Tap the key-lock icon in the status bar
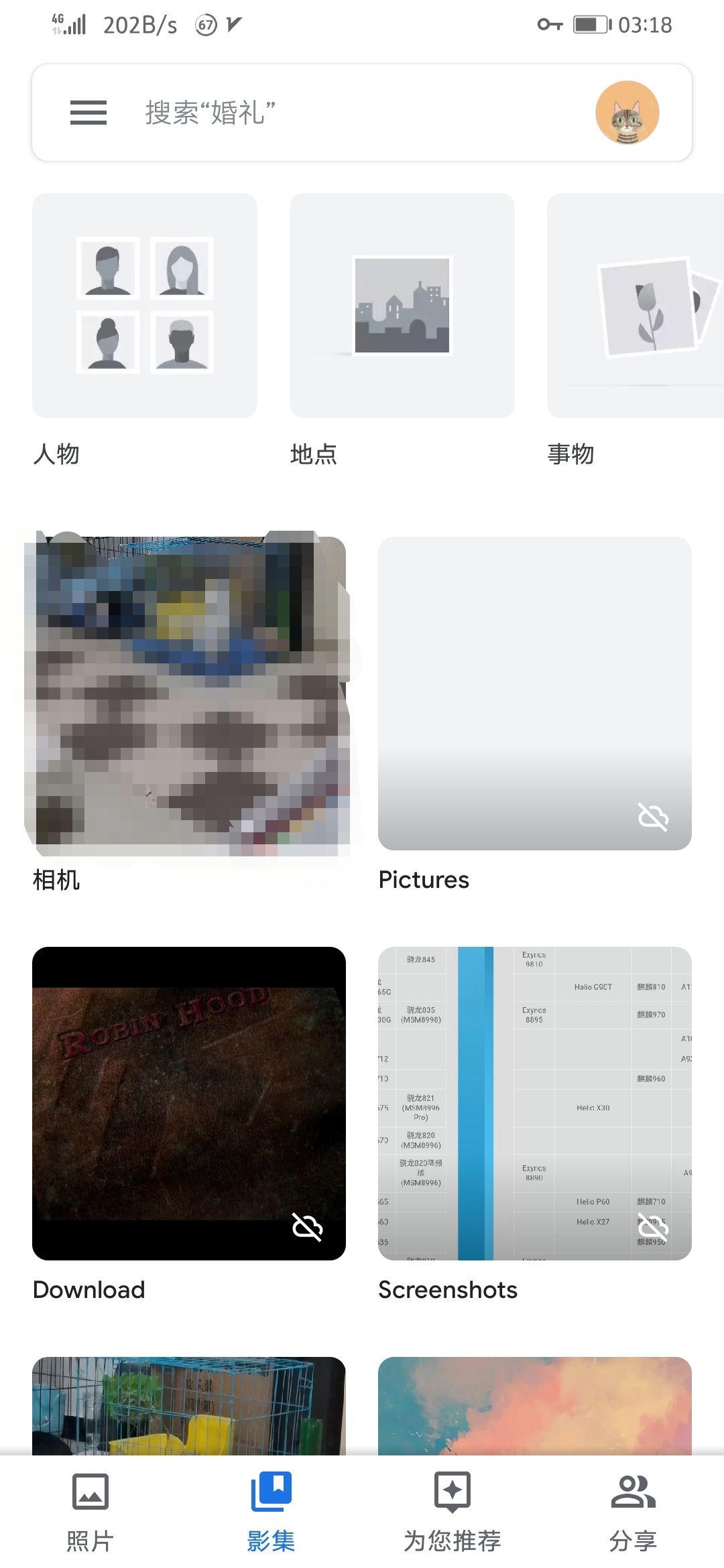 pyautogui.click(x=550, y=24)
